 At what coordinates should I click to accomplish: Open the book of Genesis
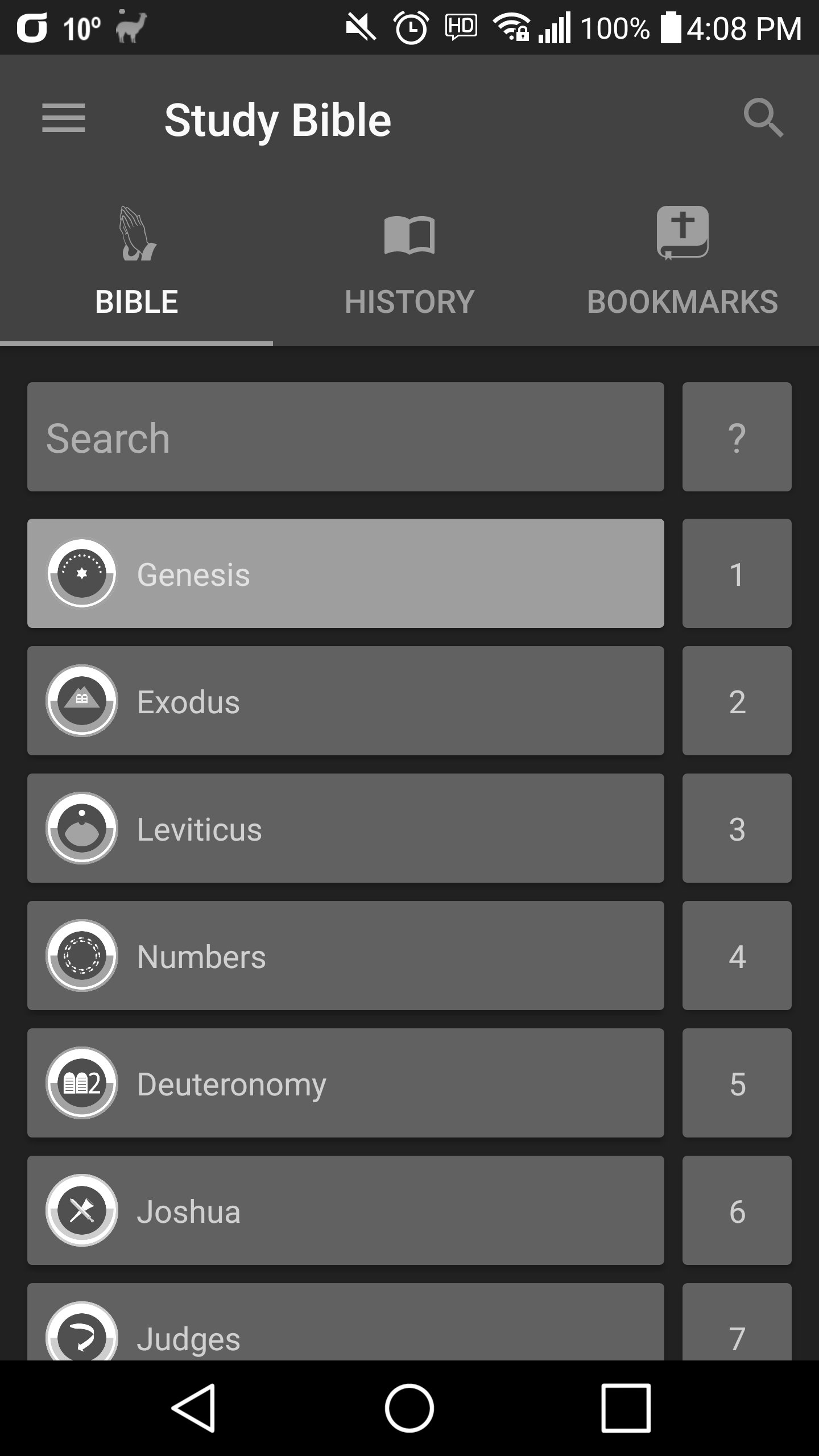point(345,573)
